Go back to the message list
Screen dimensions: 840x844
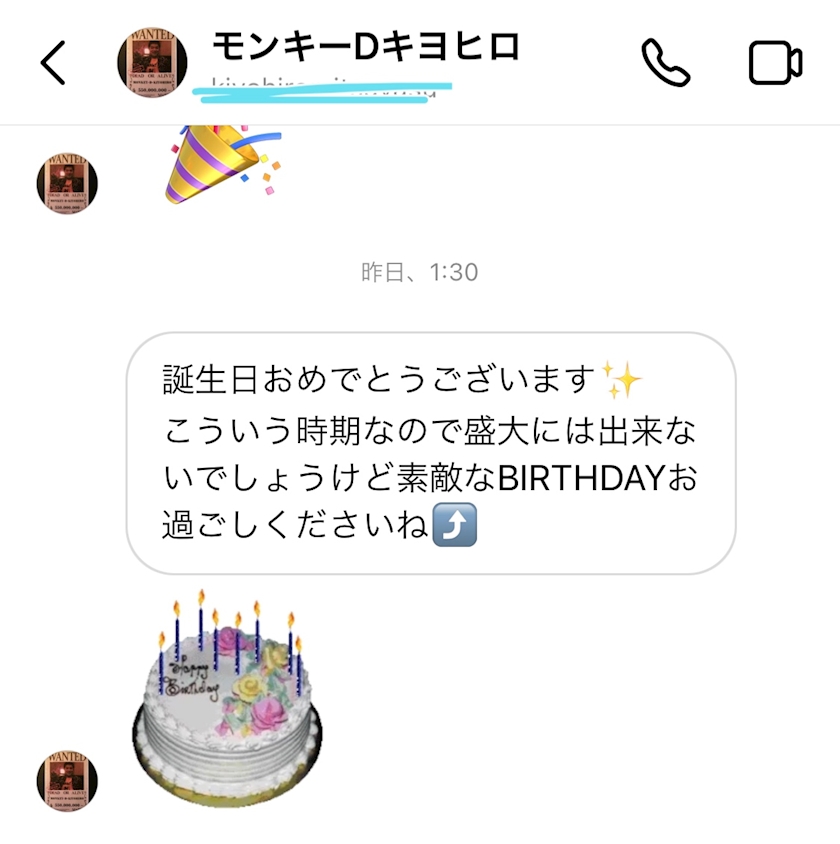pyautogui.click(x=53, y=63)
